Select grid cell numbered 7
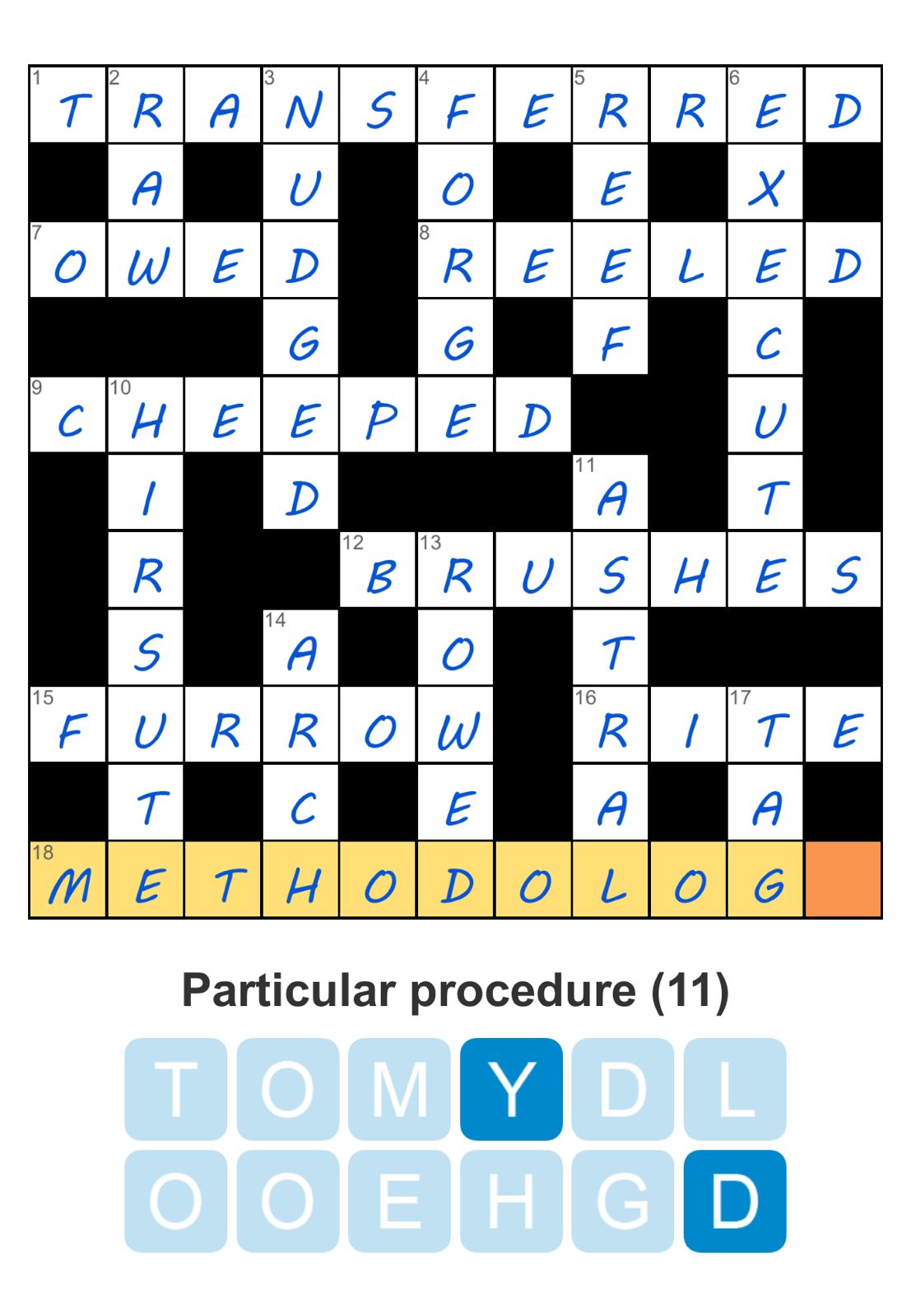The height and width of the screenshot is (1316, 911). click(x=68, y=260)
